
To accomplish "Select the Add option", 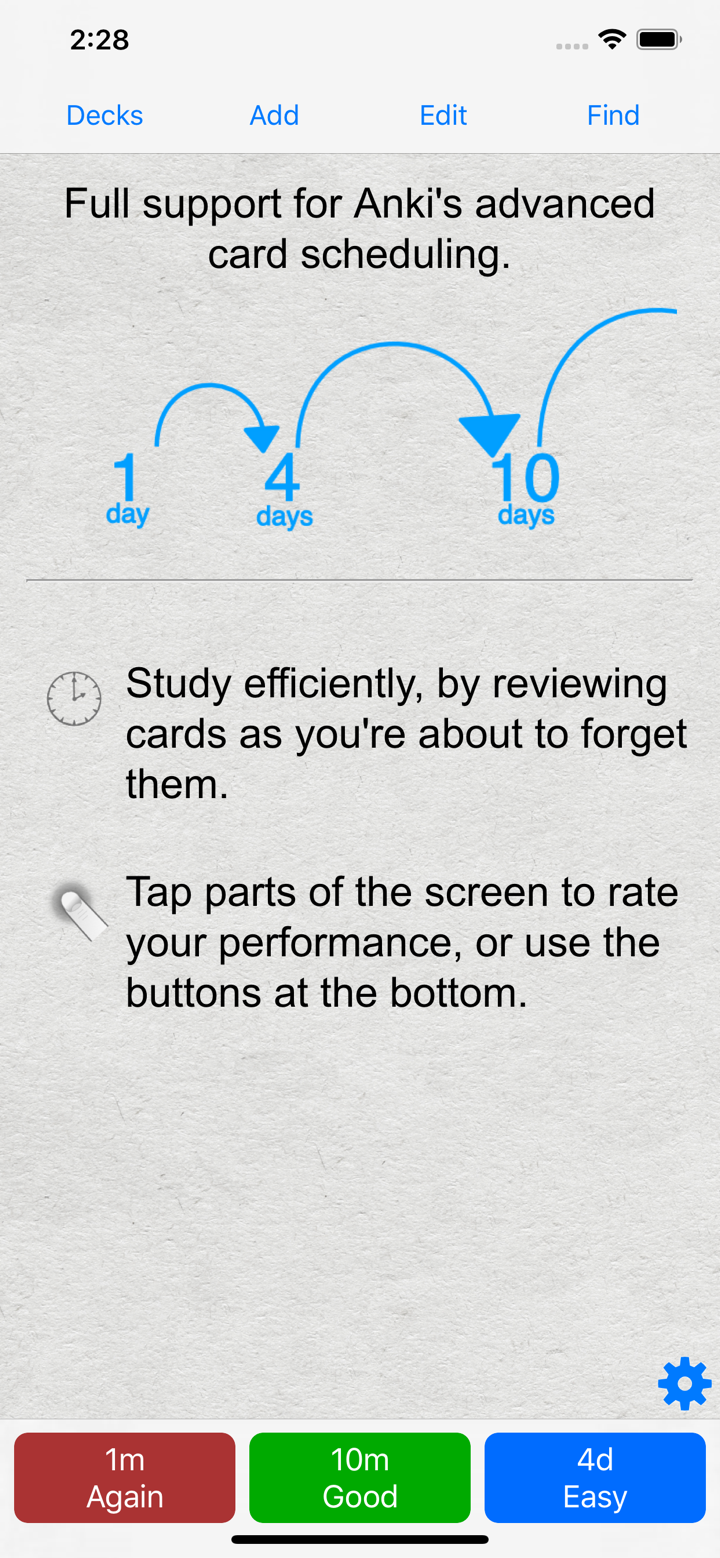I will coord(273,115).
